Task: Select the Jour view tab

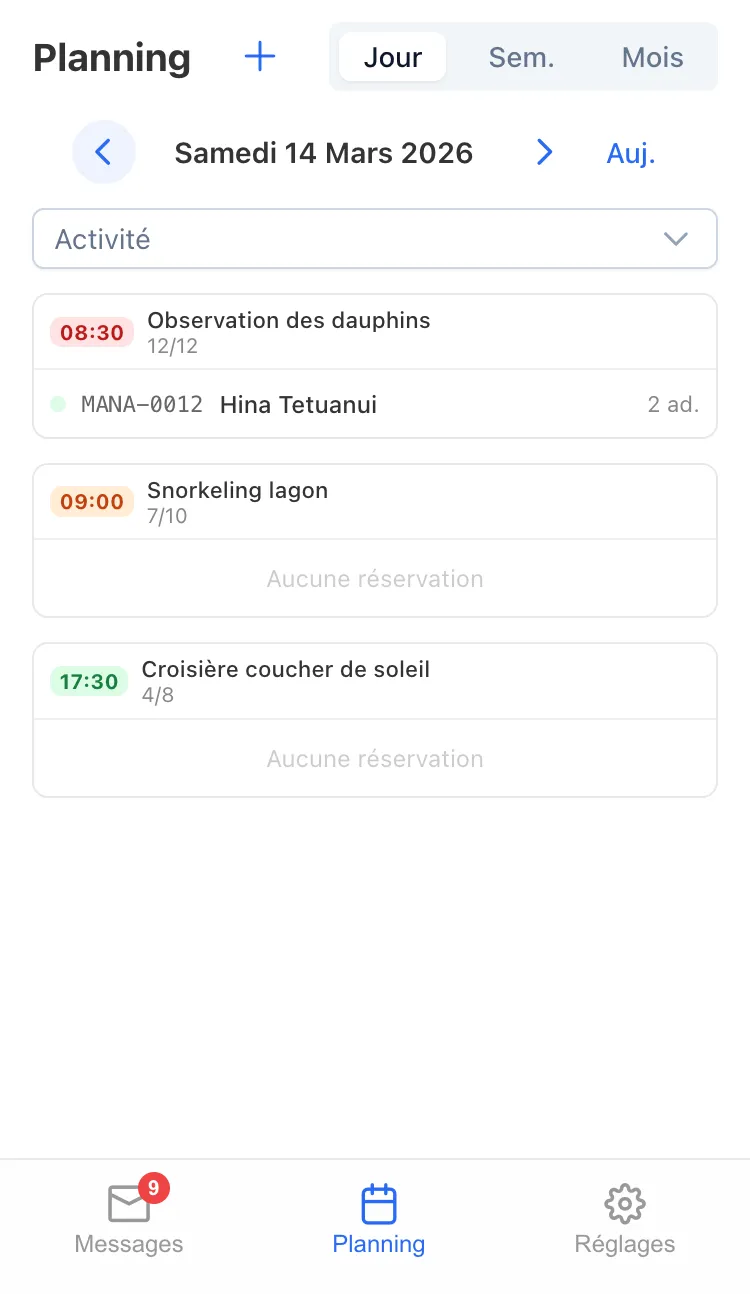Action: (392, 57)
